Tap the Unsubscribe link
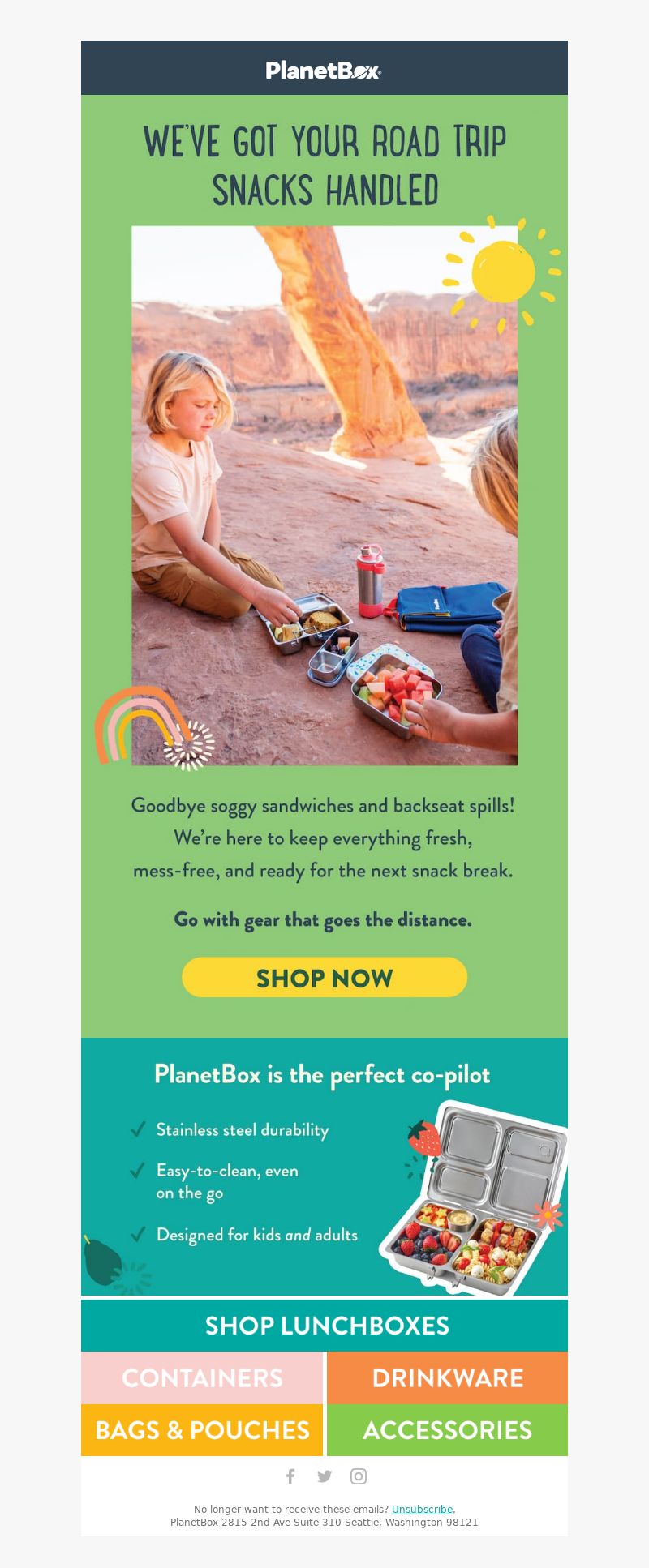Screen dimensions: 649x1568 click(x=422, y=1510)
